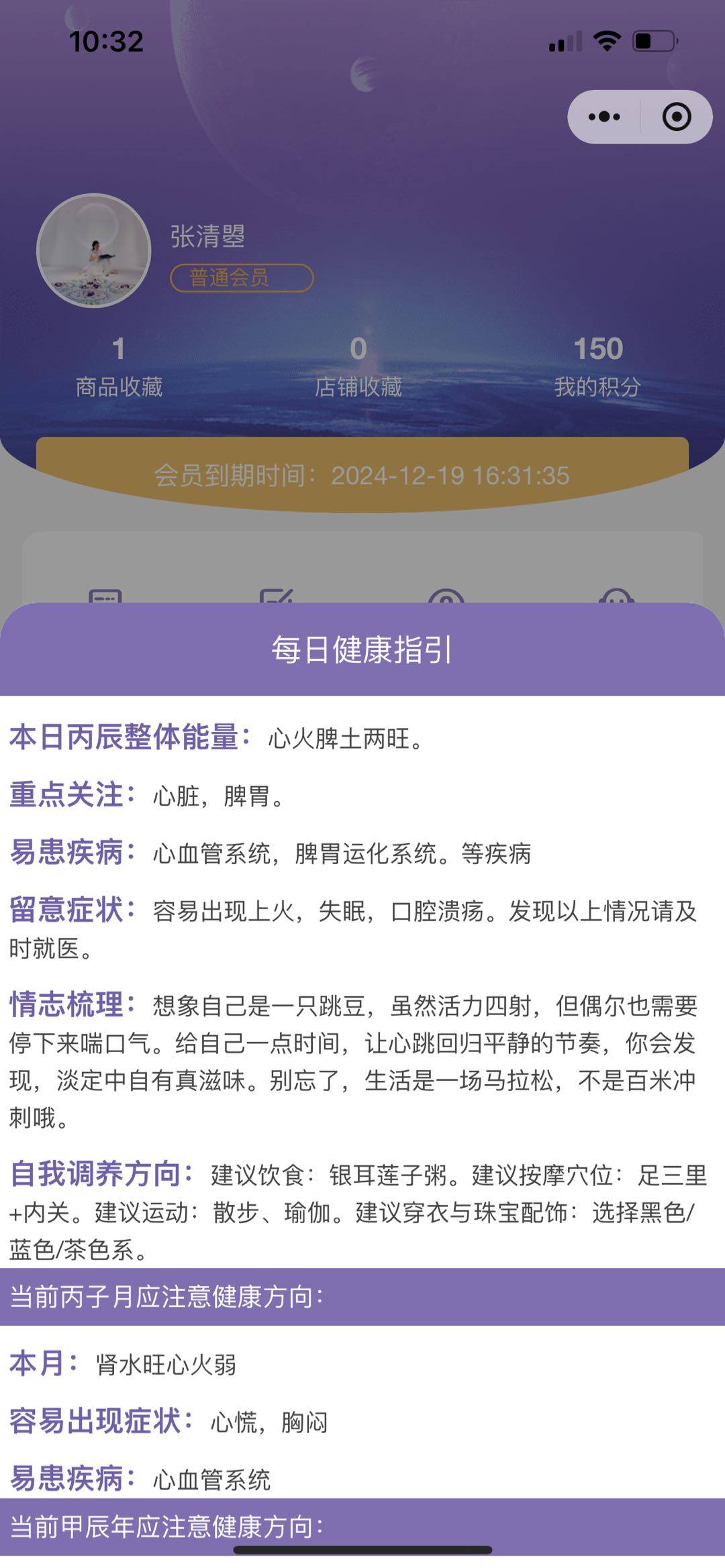View 店铺收藏 saved shops

(358, 367)
